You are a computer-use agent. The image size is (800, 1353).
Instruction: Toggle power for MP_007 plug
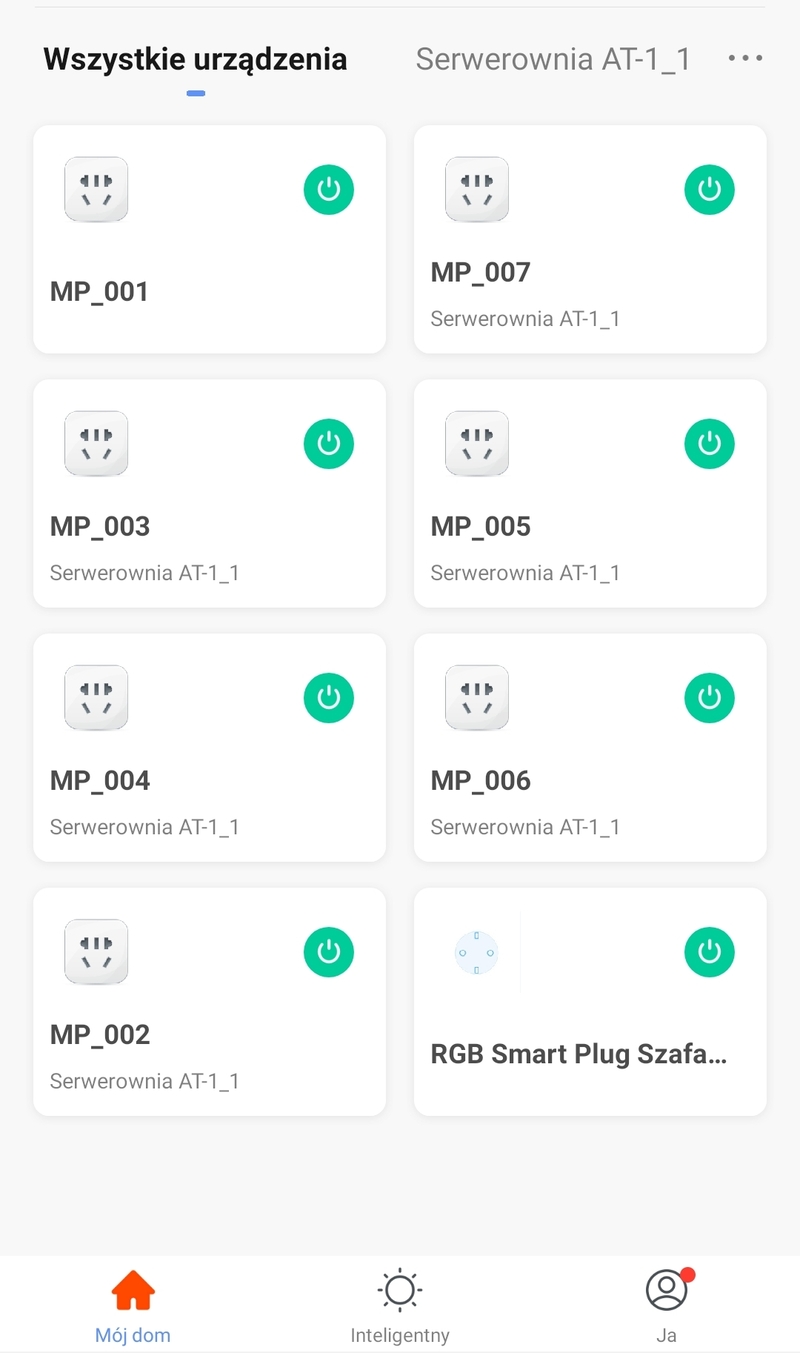tap(710, 189)
